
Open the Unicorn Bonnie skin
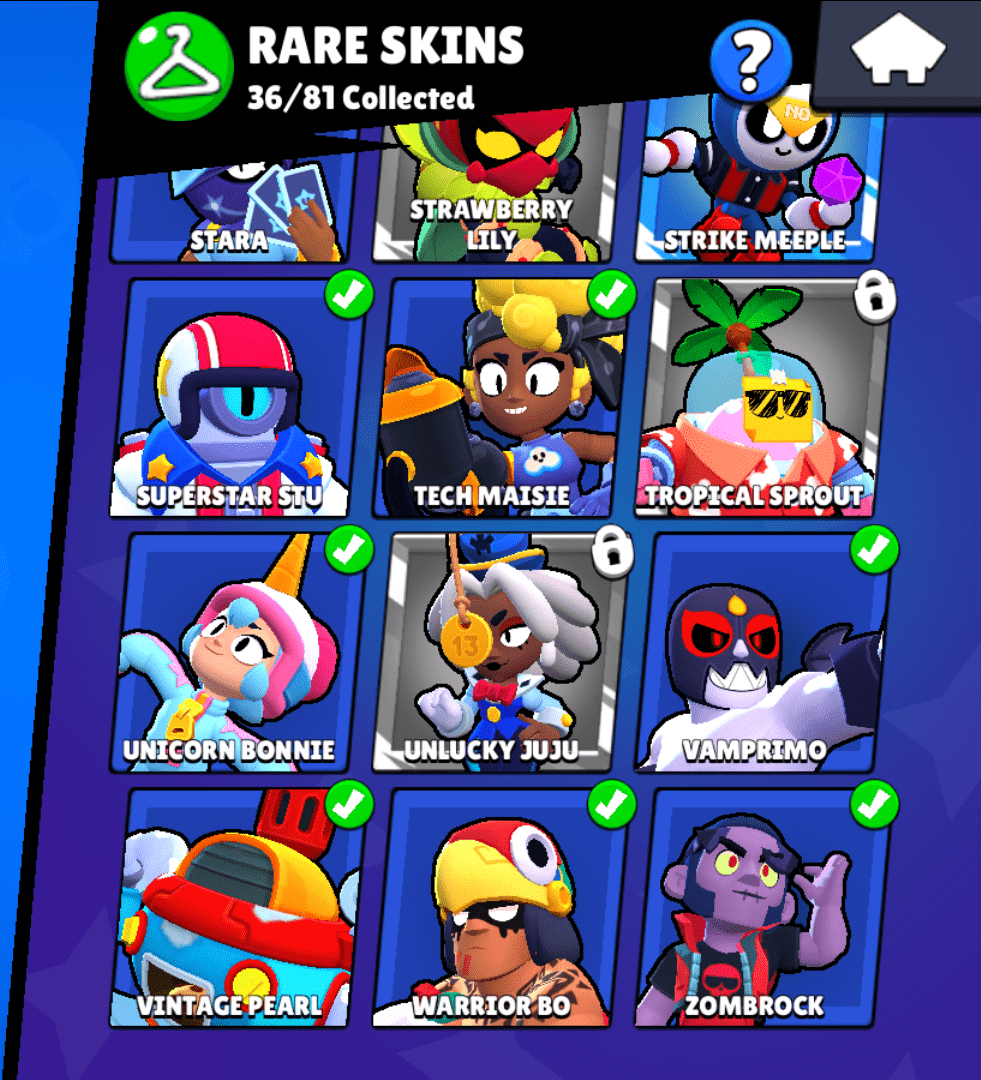(232, 655)
